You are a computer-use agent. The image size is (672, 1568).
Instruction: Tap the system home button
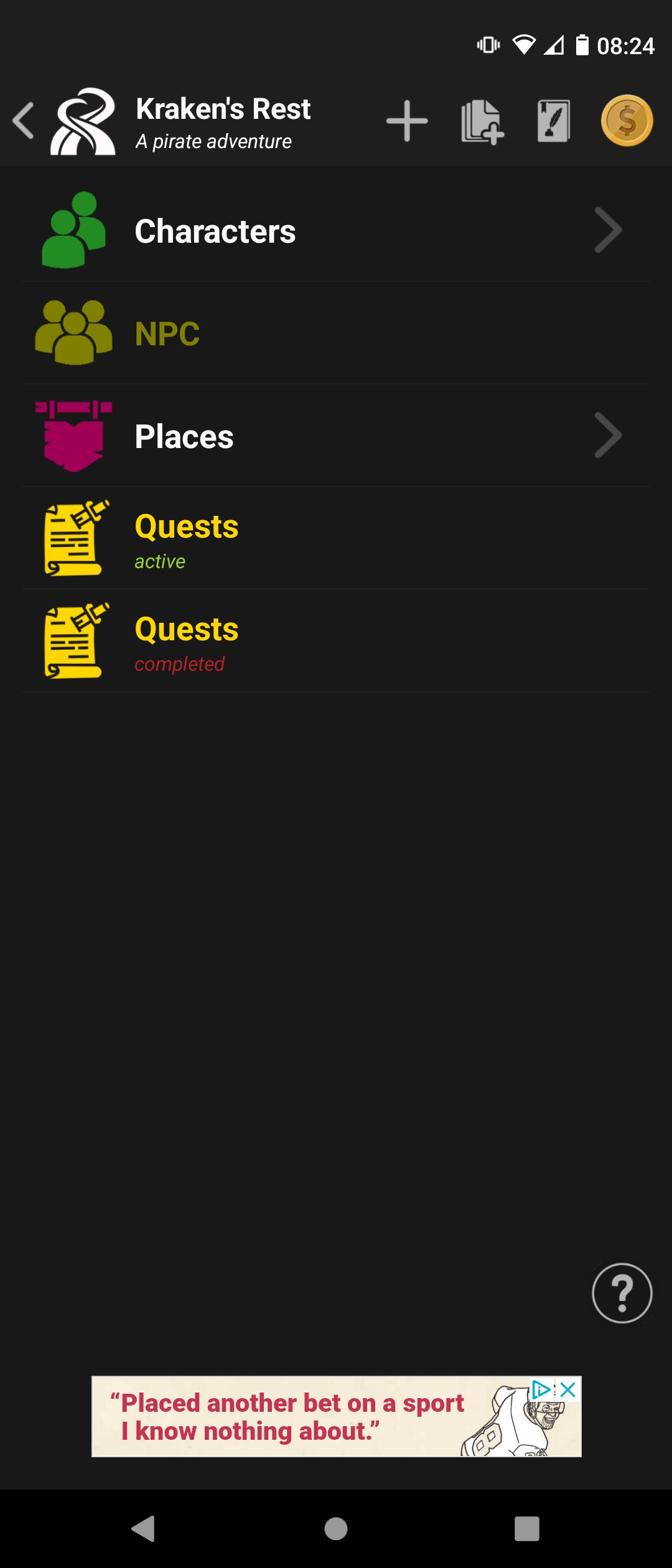(336, 1528)
